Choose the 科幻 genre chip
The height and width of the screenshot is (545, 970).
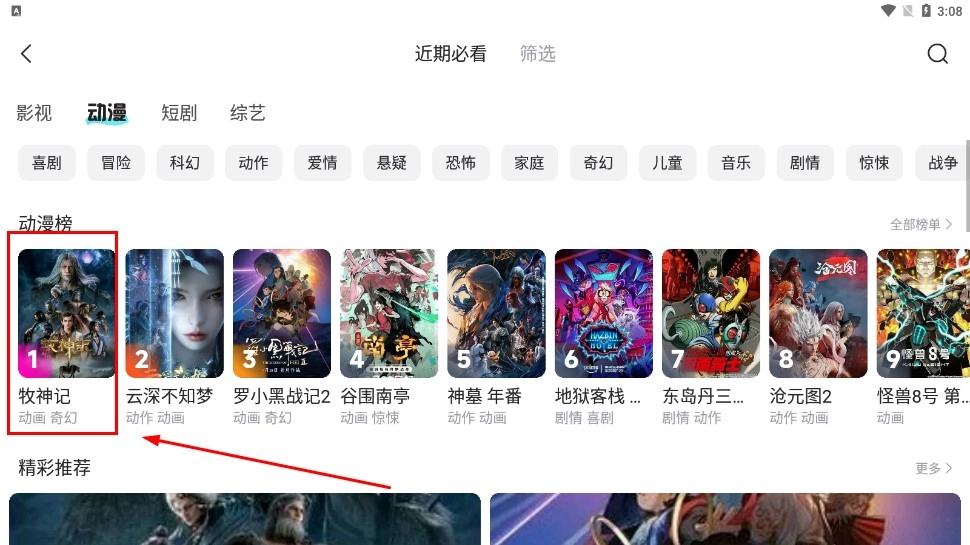(x=185, y=163)
